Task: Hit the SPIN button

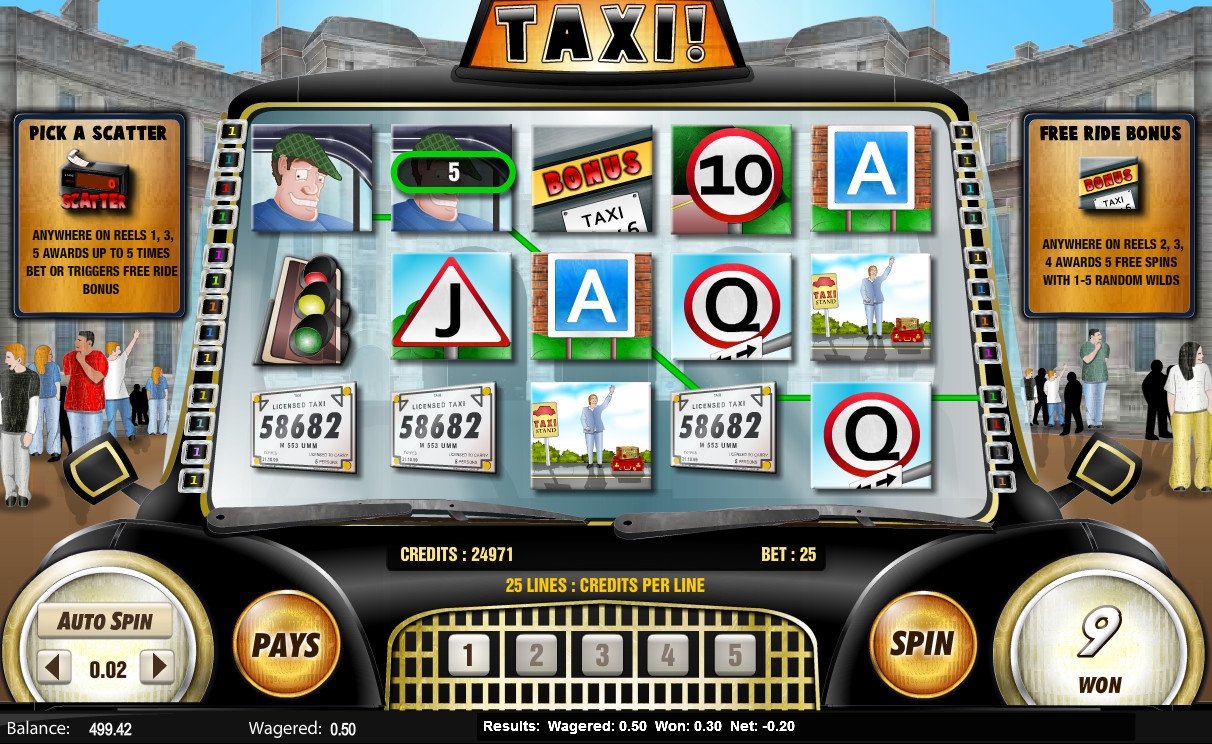Action: (x=922, y=643)
